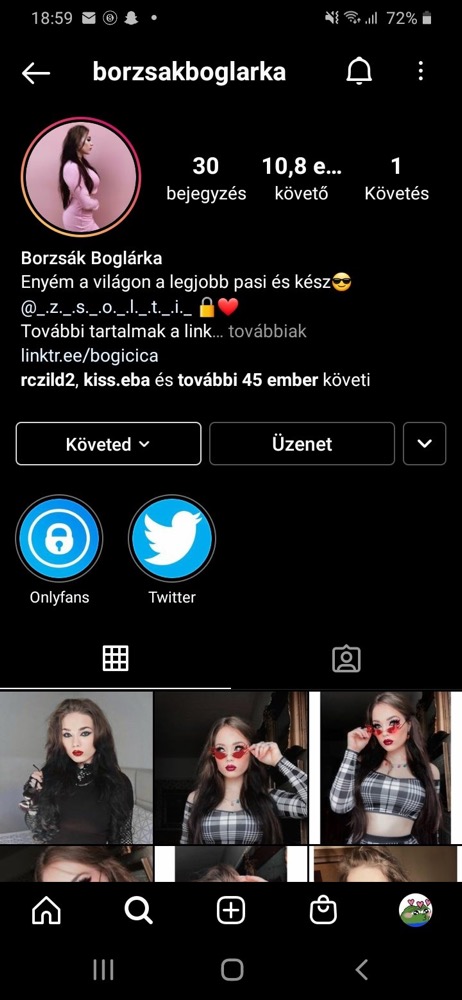This screenshot has width=462, height=1000.
Task: Create a new post with plus icon
Action: point(231,911)
